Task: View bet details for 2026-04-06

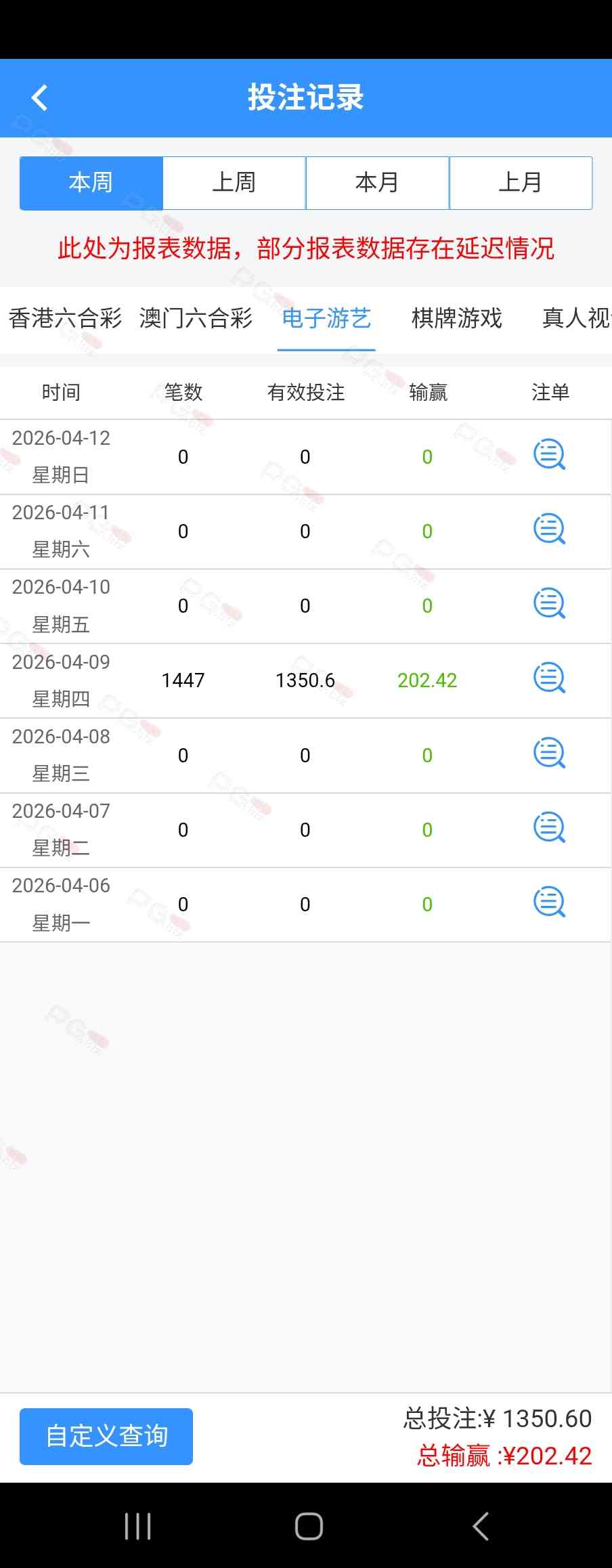Action: click(549, 902)
